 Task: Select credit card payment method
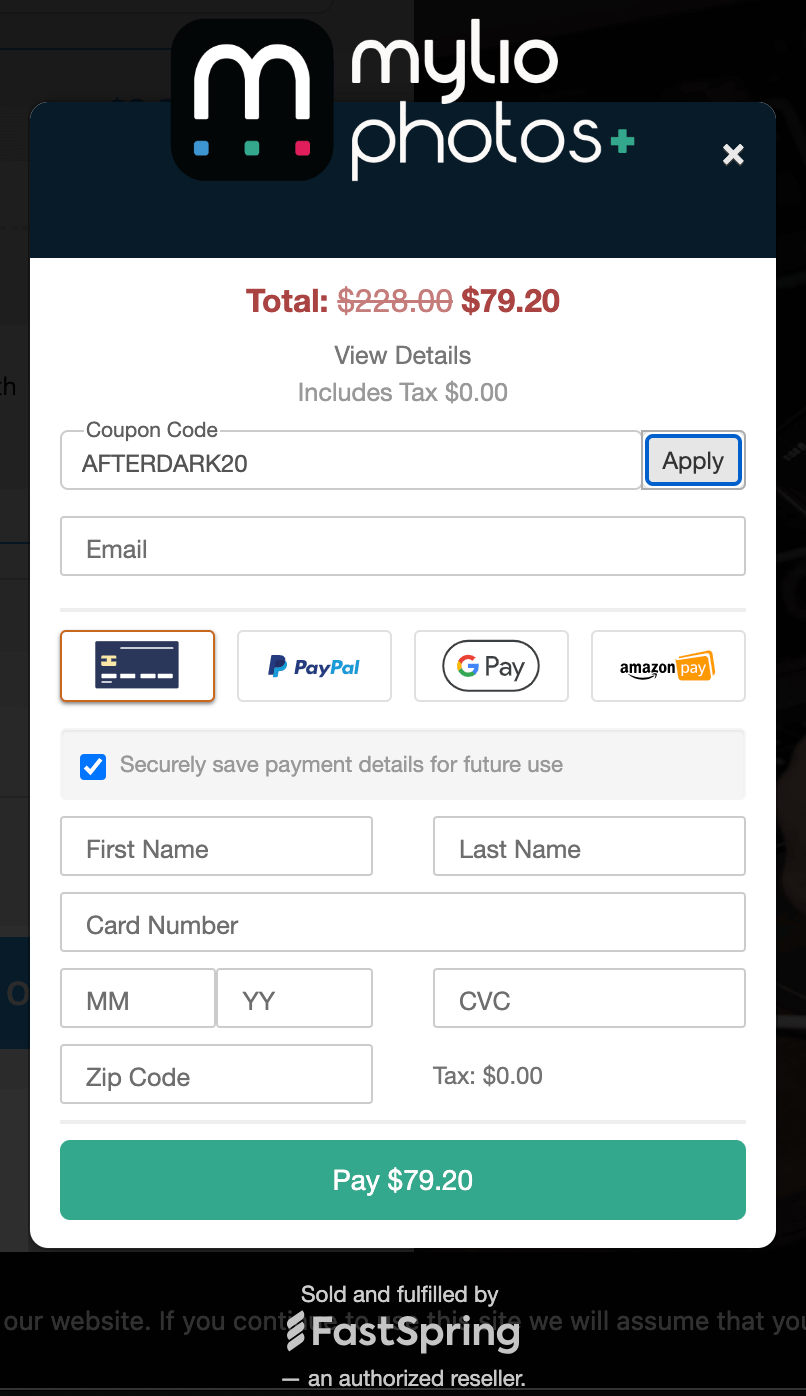click(x=137, y=666)
